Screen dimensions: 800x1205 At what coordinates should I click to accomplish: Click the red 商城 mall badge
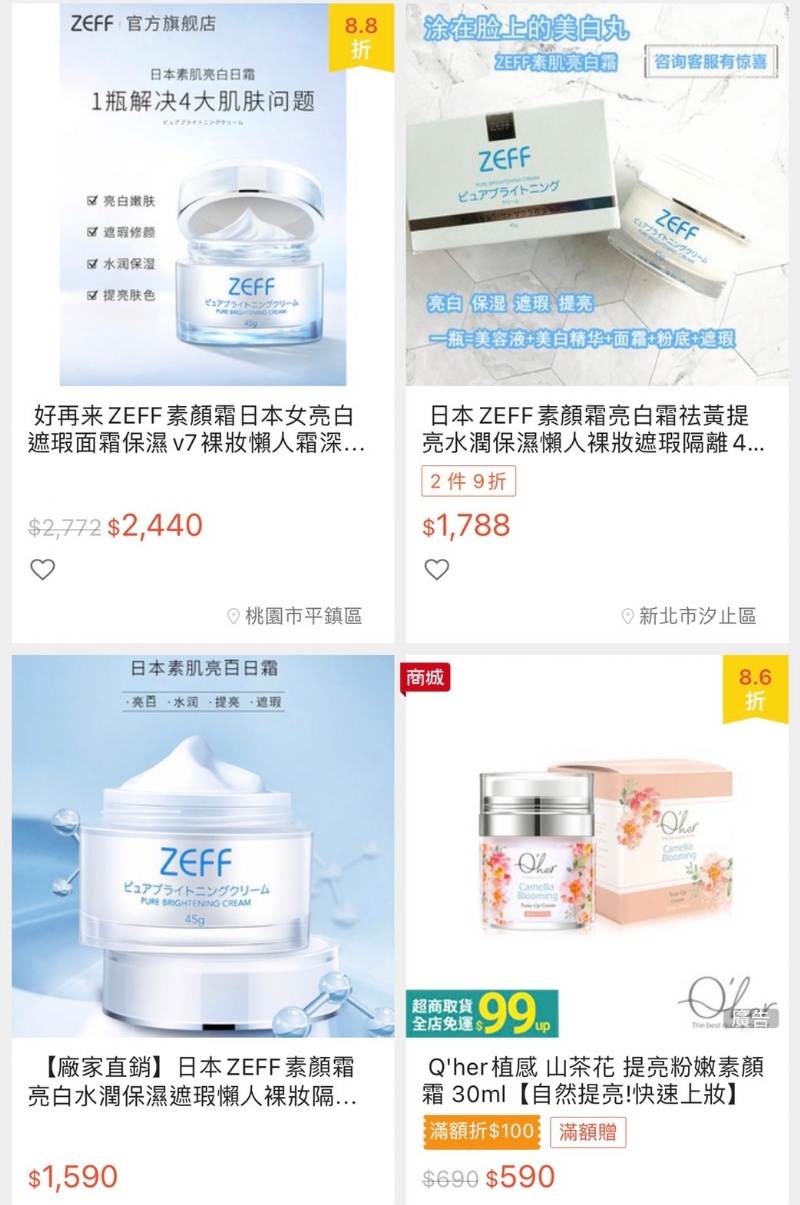pyautogui.click(x=426, y=678)
